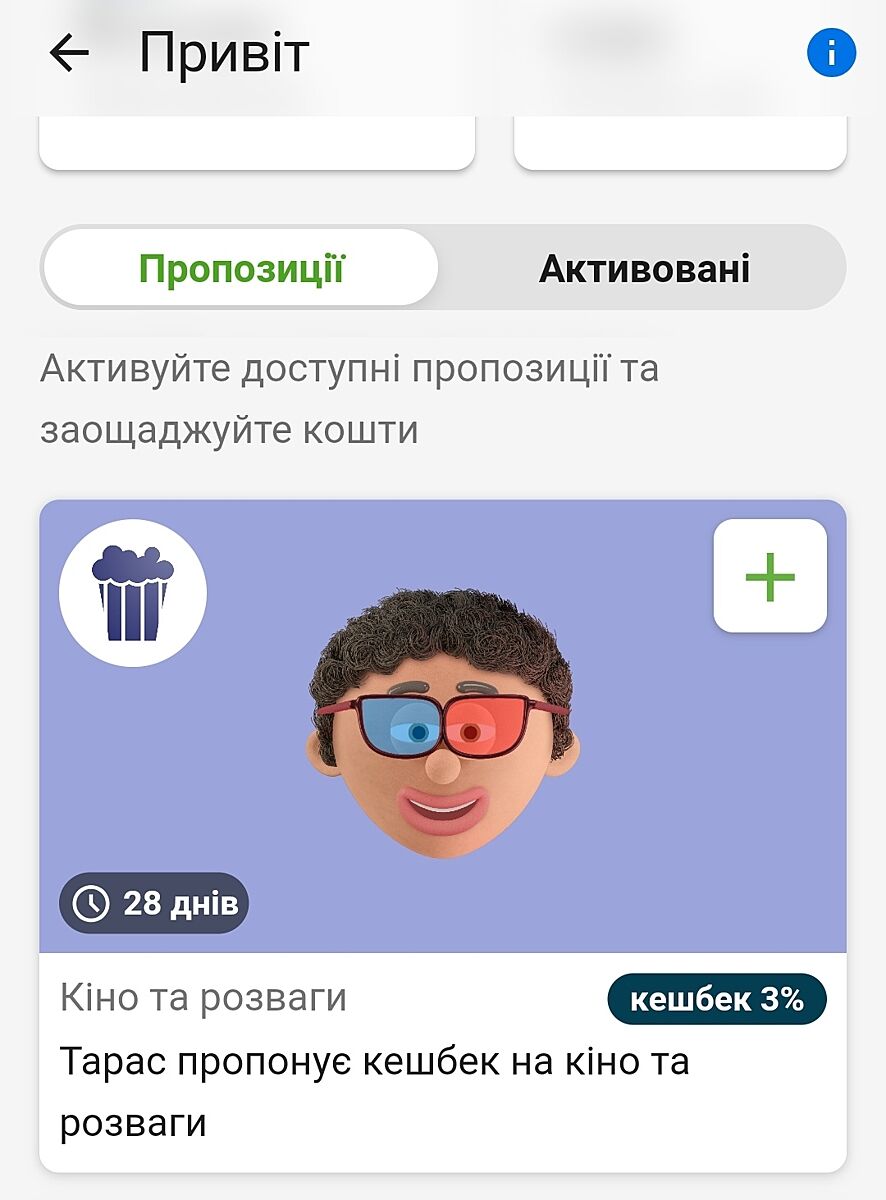Screen dimensions: 886x1200
Task: Switch to the Активовані tab
Action: (644, 269)
